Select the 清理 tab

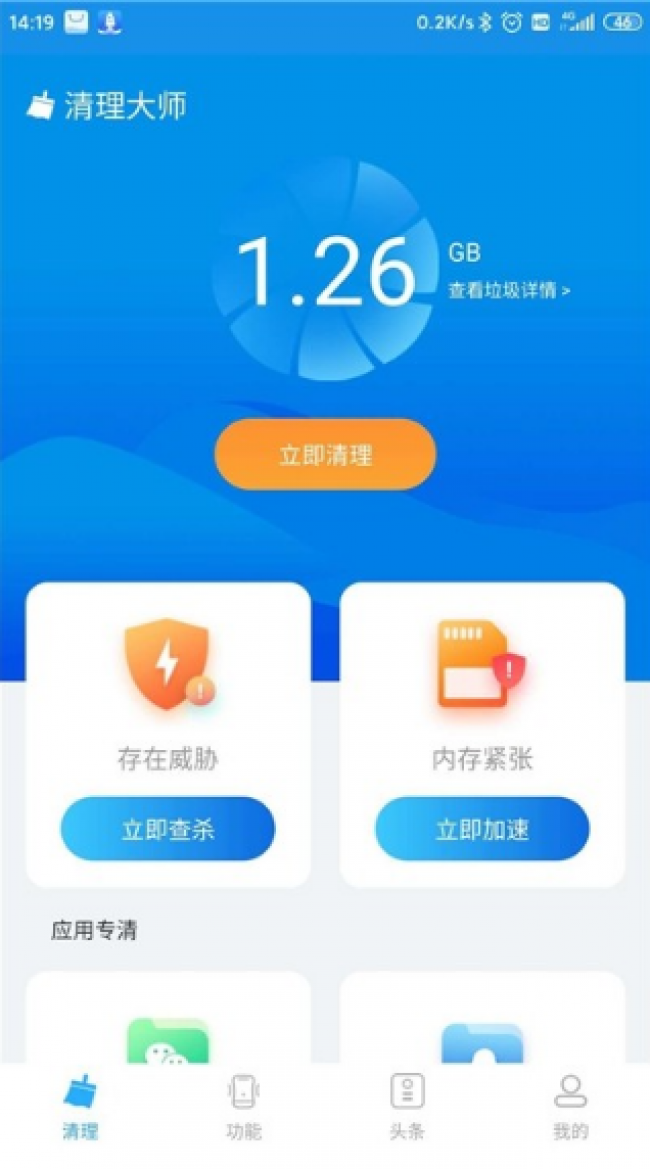click(81, 1108)
